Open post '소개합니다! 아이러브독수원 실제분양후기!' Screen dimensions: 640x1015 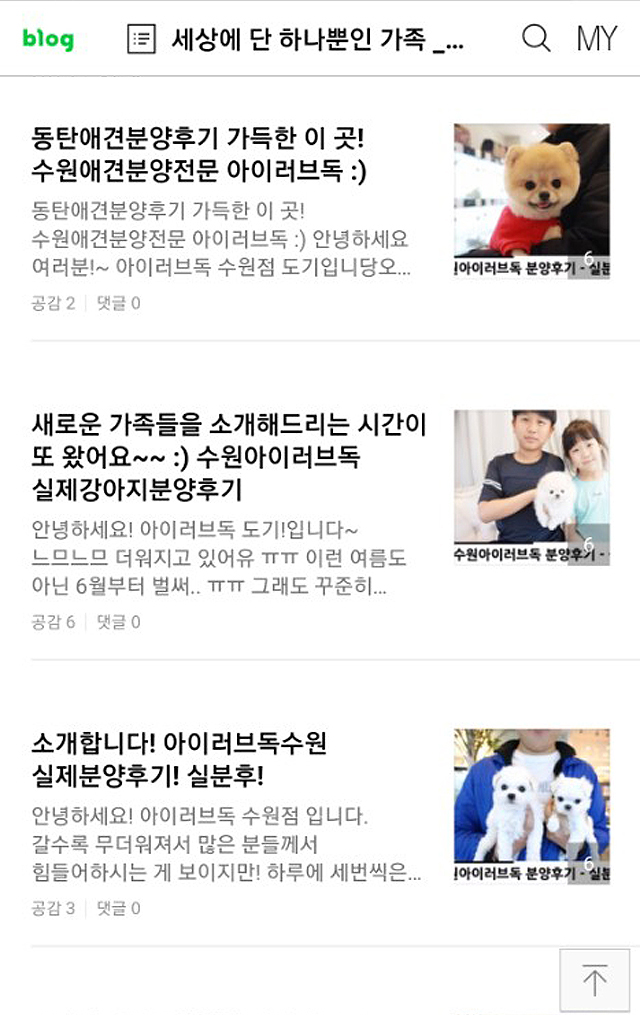pyautogui.click(x=180, y=759)
